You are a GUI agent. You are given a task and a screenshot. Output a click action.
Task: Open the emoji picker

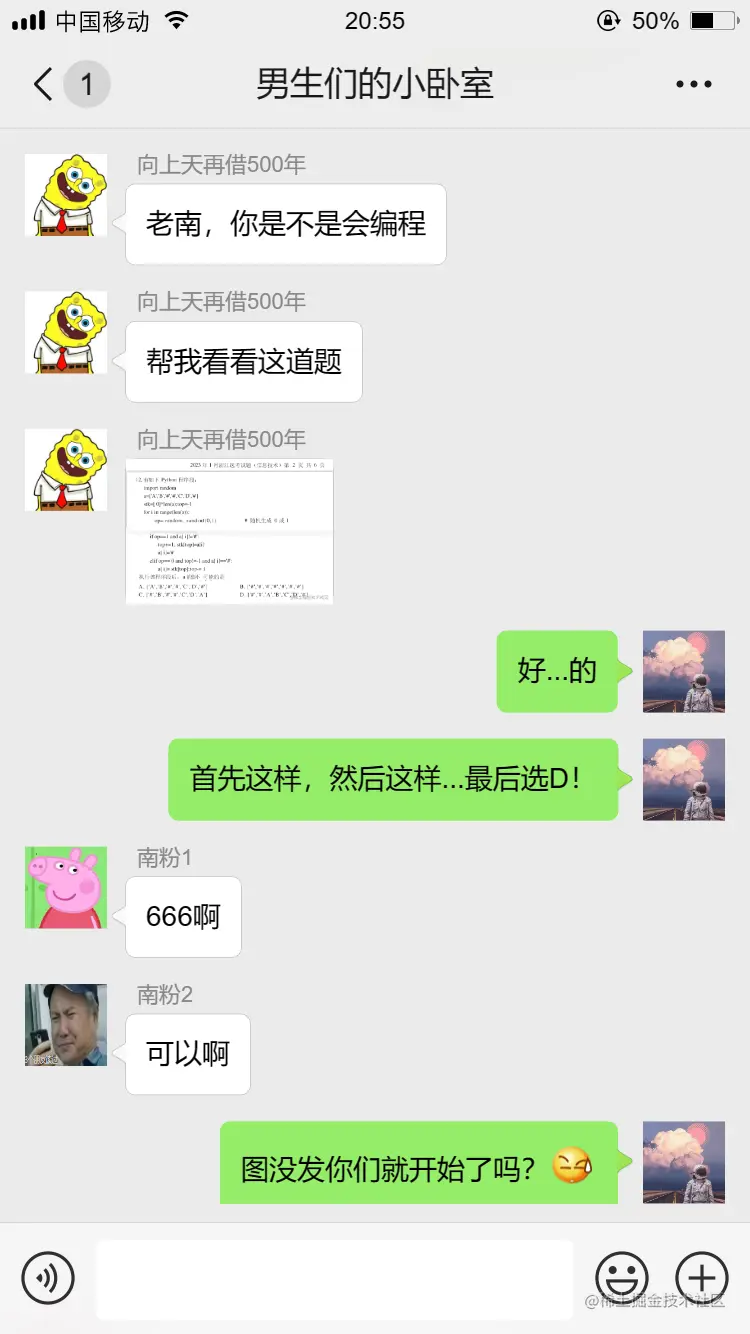click(621, 1277)
